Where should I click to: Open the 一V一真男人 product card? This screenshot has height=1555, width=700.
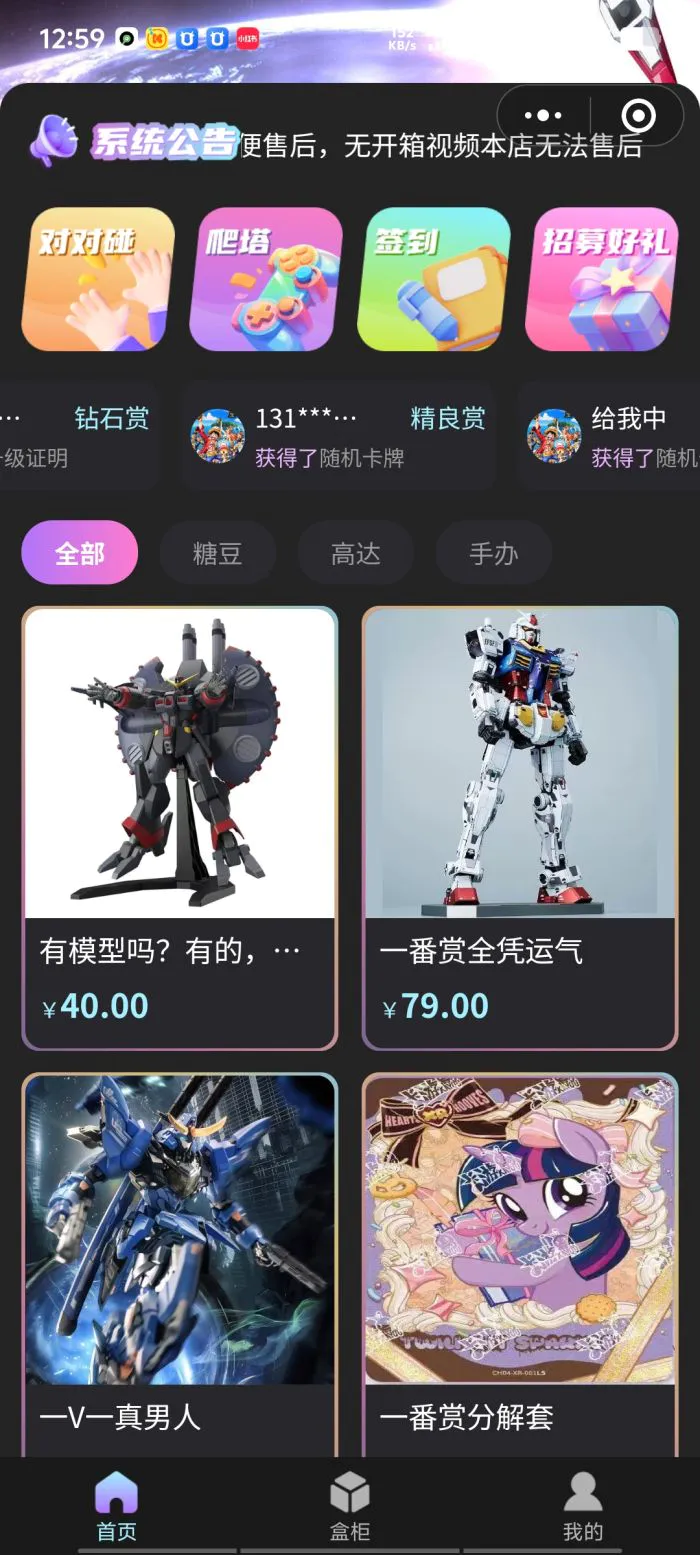point(180,1260)
